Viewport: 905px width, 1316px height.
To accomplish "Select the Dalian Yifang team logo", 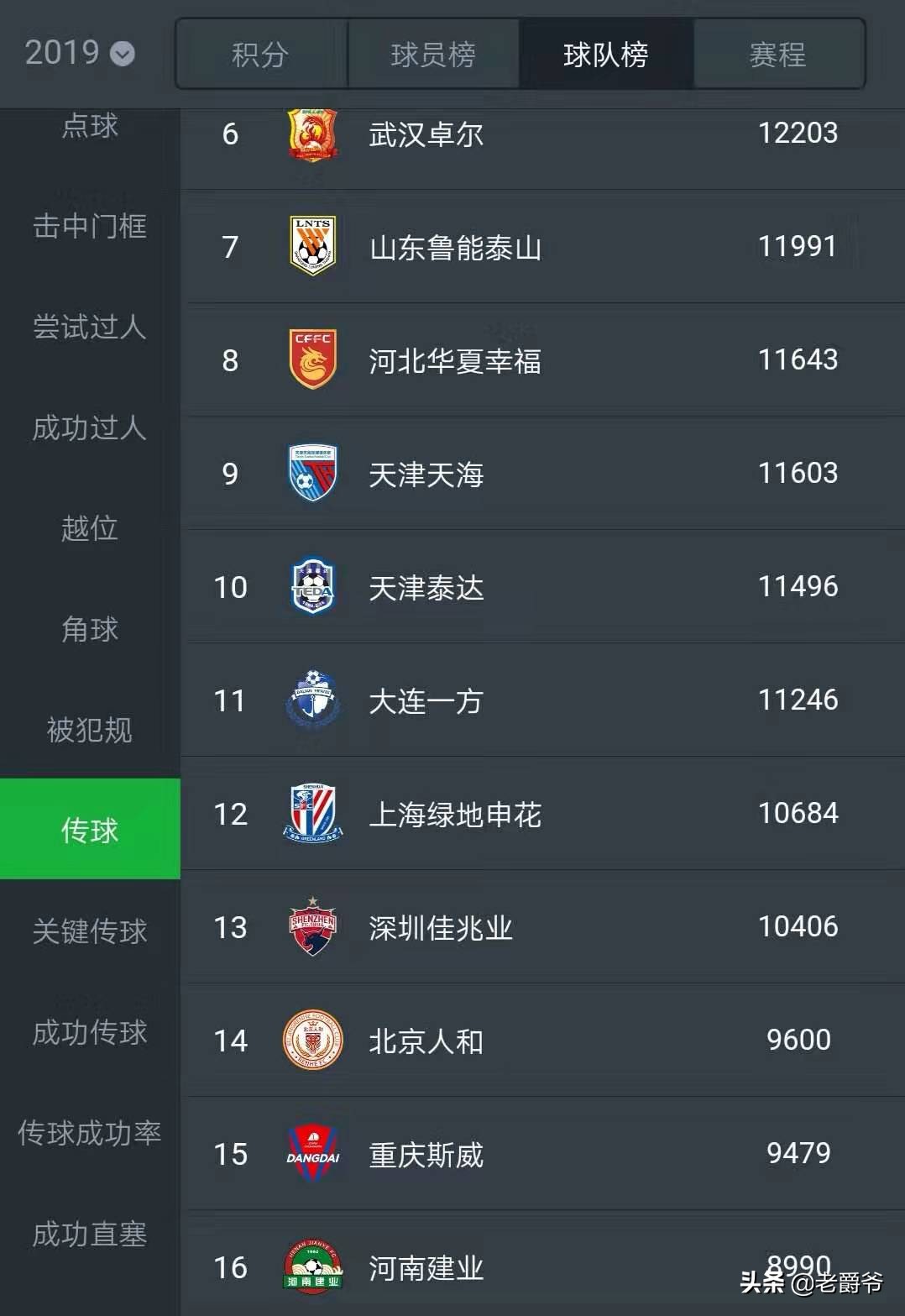I will (x=311, y=700).
